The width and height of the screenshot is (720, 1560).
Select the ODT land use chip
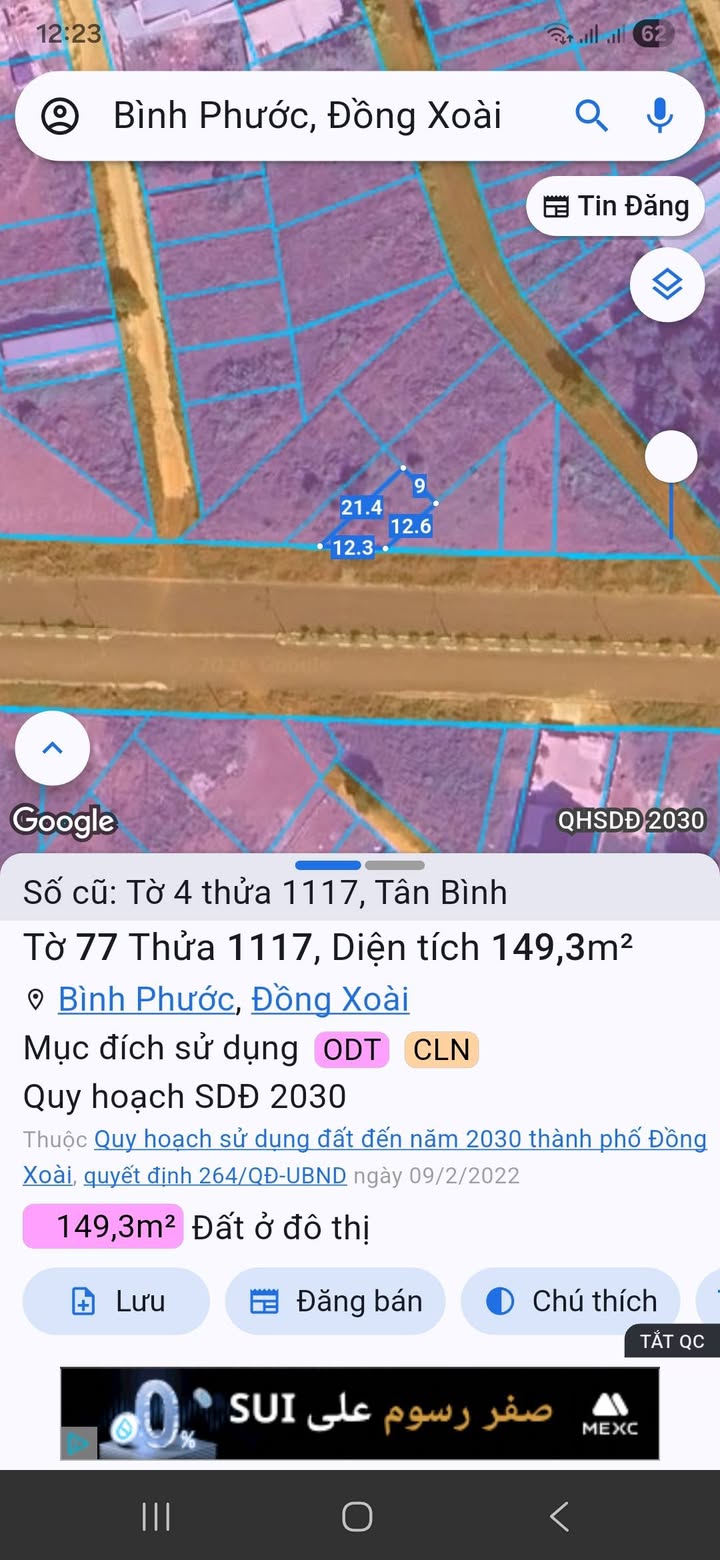pos(351,1049)
